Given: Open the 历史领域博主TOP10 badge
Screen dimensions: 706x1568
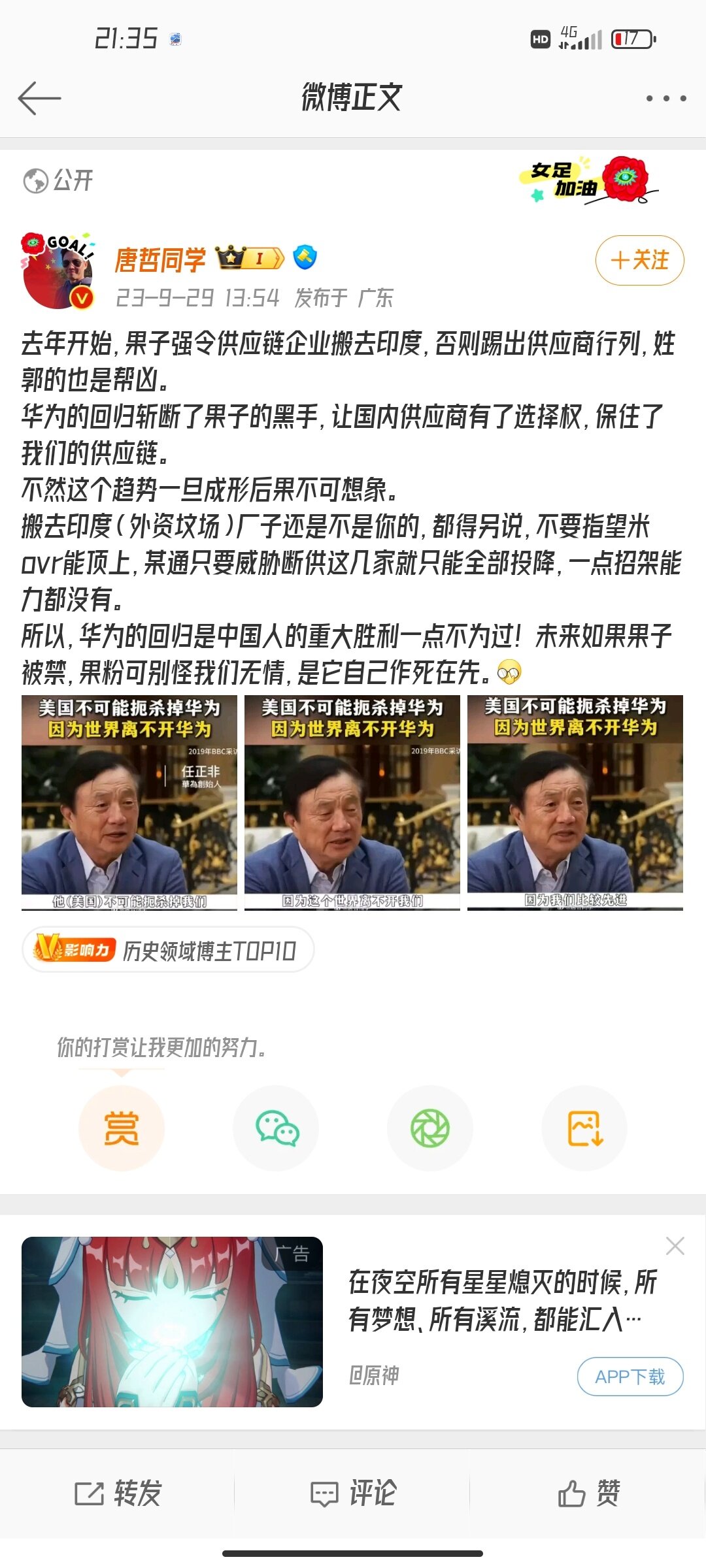Looking at the screenshot, I should [169, 950].
